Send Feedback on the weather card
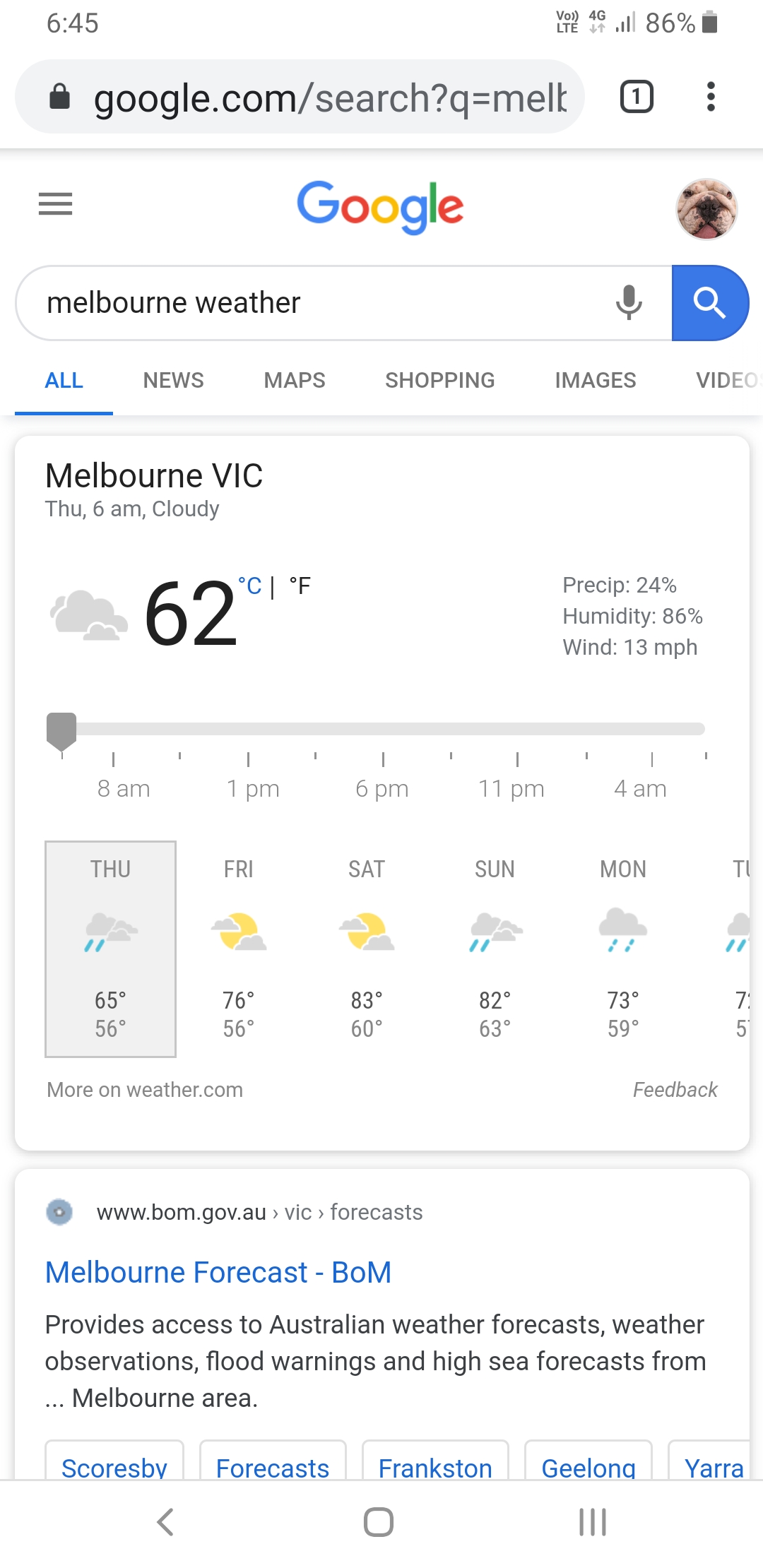The image size is (763, 1568). coord(675,1090)
